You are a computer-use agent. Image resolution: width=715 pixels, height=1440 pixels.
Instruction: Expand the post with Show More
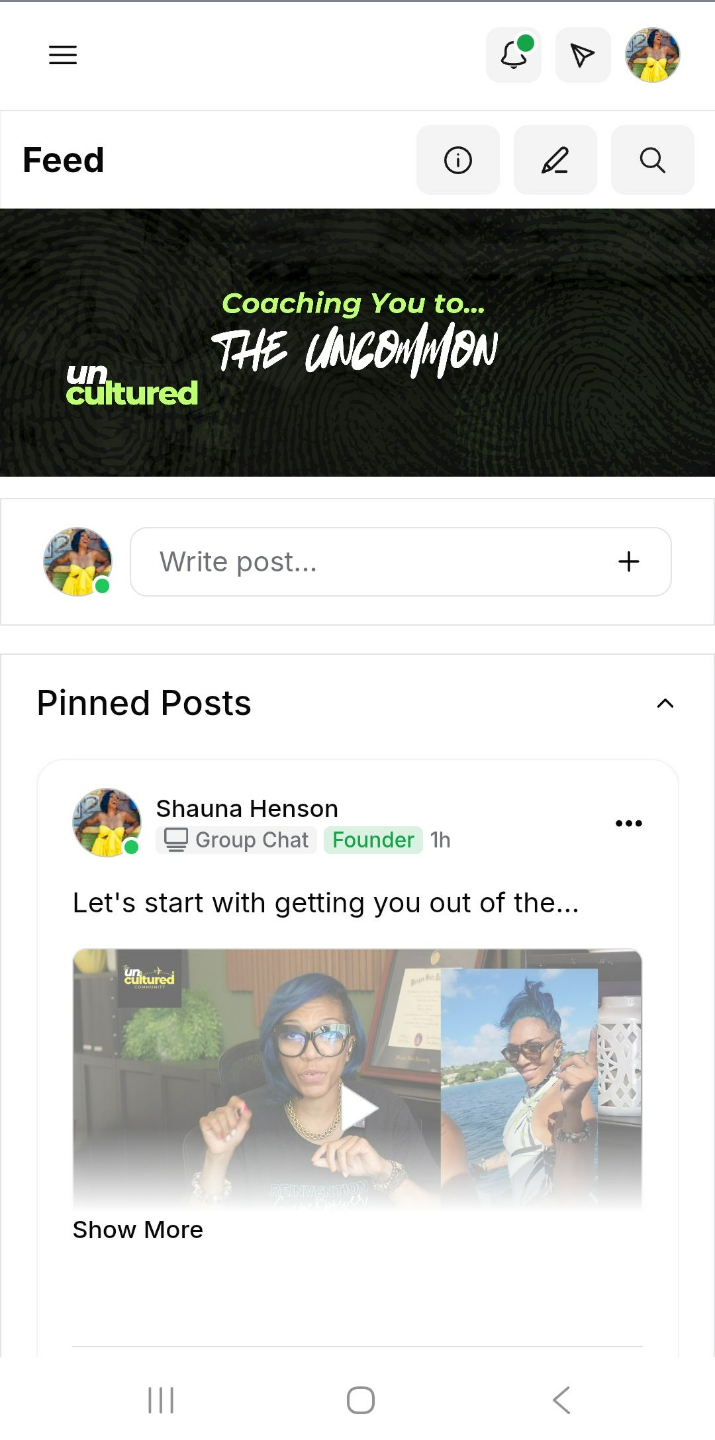pyautogui.click(x=138, y=1230)
